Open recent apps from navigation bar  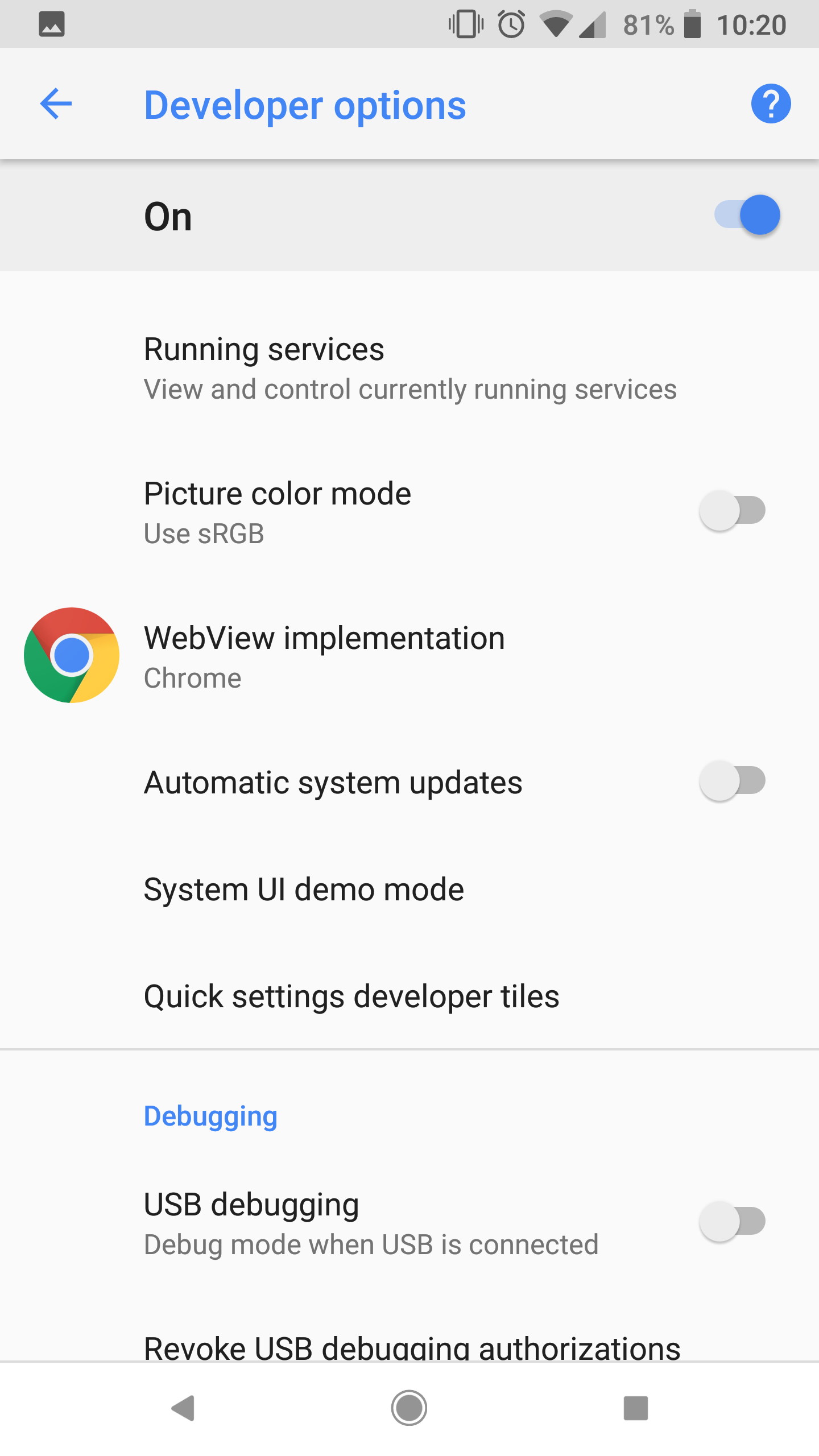pyautogui.click(x=636, y=1408)
